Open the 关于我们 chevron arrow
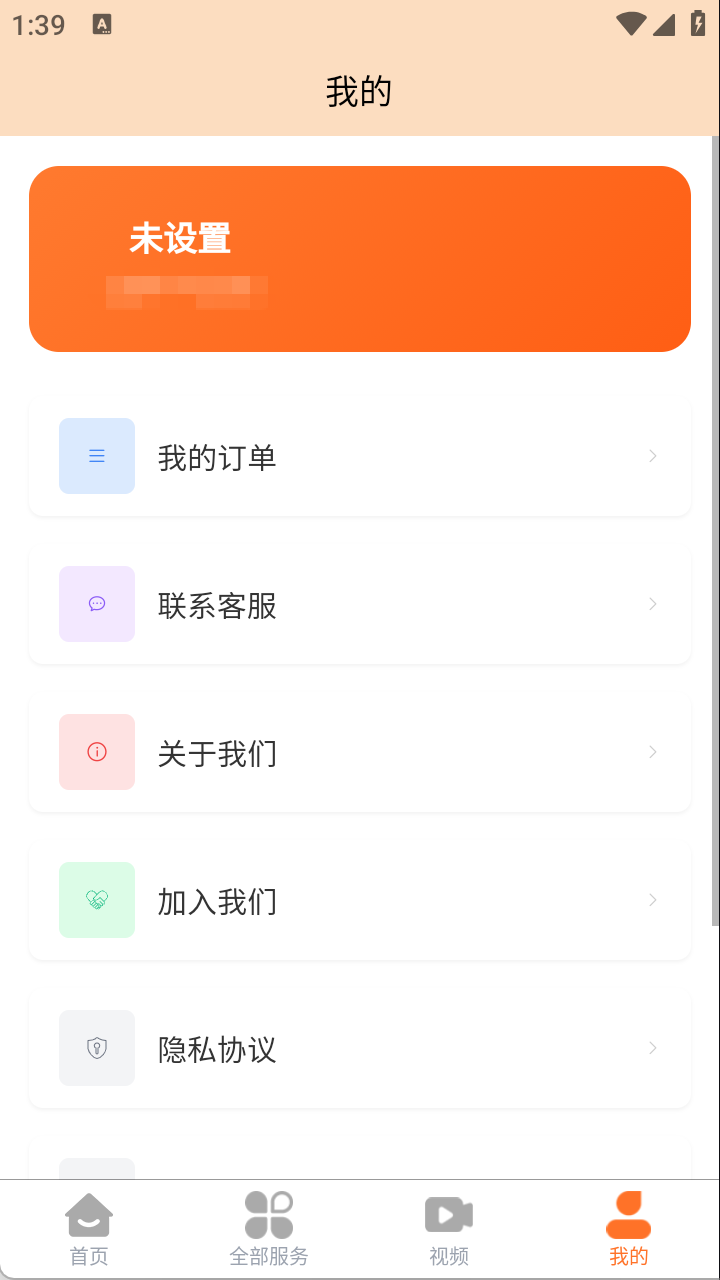The image size is (720, 1280). (x=653, y=751)
